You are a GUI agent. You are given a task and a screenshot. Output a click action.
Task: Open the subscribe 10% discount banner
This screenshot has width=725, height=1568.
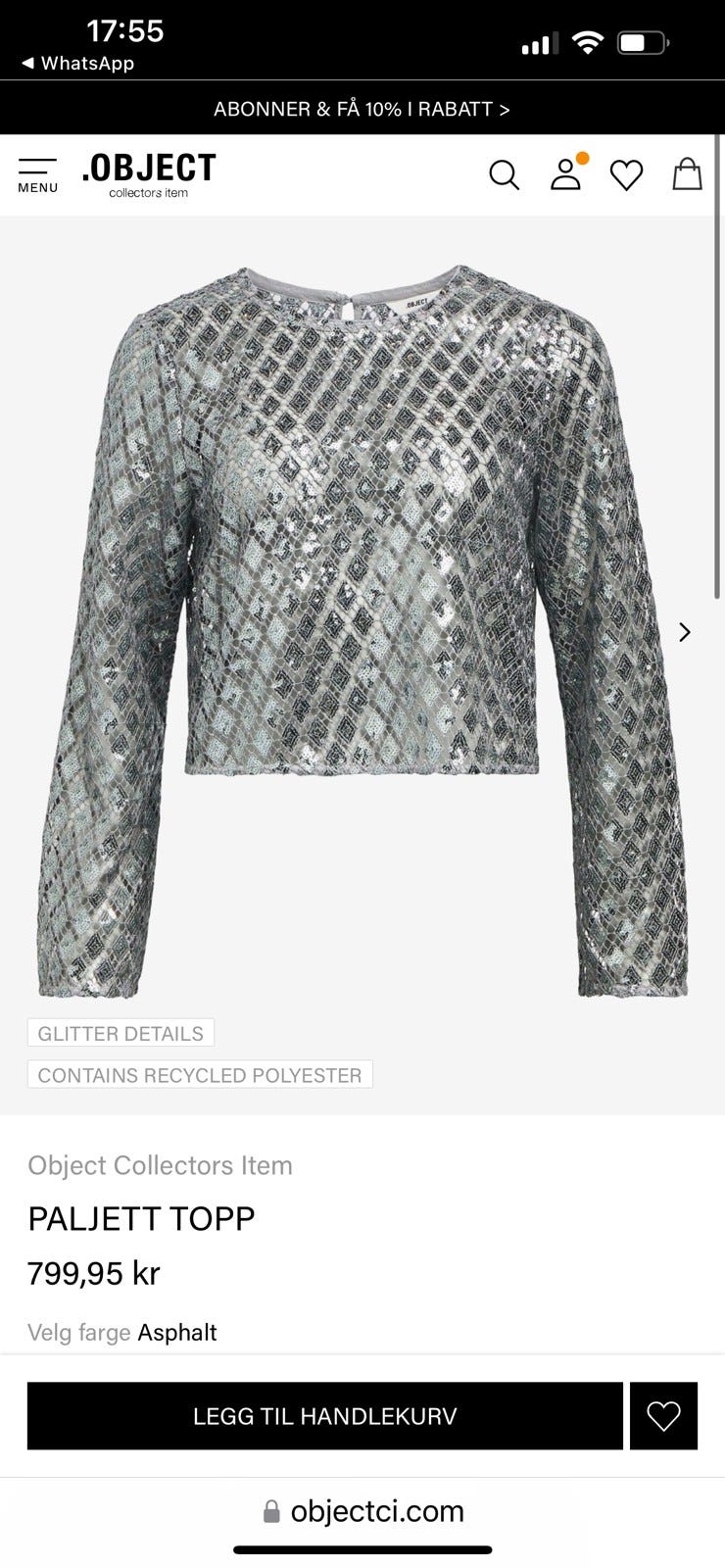[x=362, y=109]
